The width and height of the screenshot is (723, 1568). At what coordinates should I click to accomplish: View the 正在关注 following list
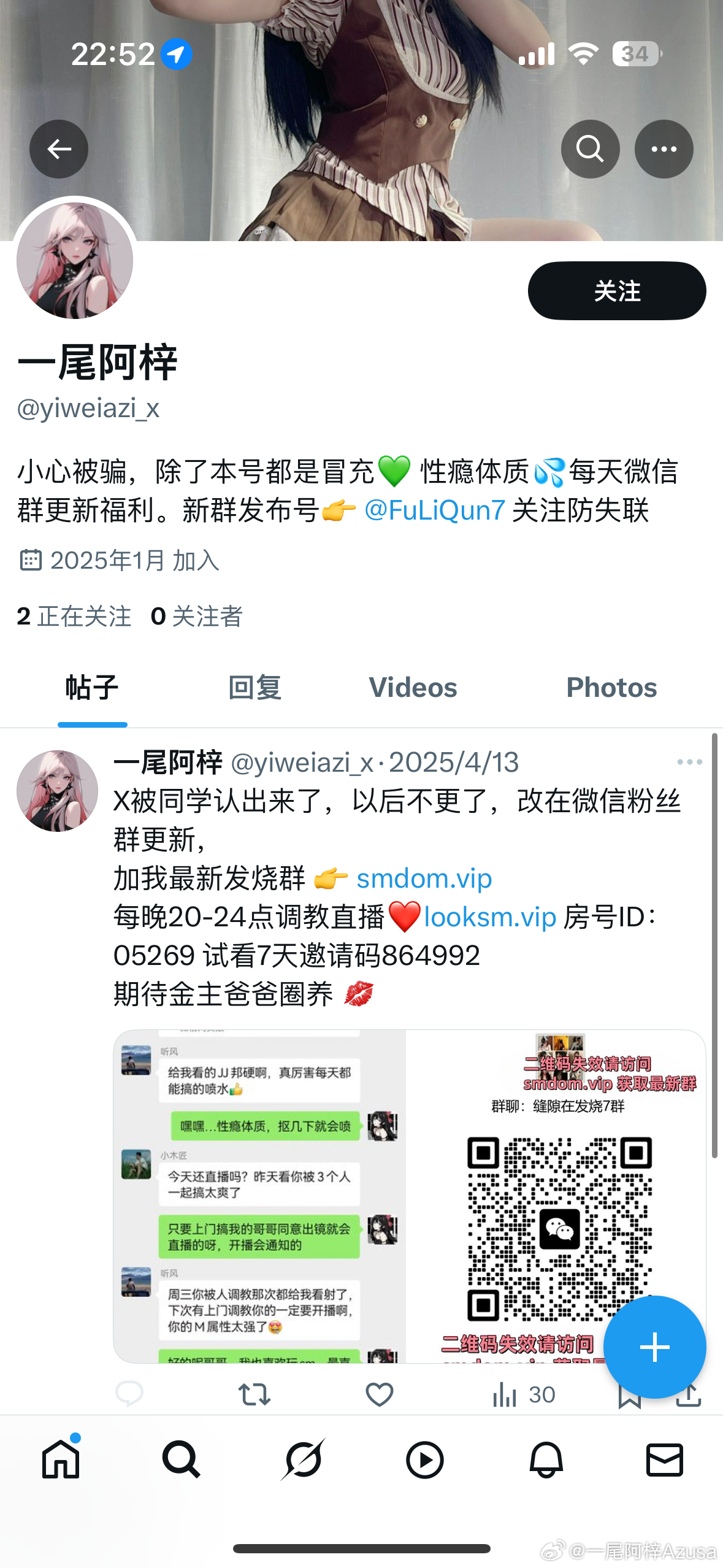pos(74,616)
